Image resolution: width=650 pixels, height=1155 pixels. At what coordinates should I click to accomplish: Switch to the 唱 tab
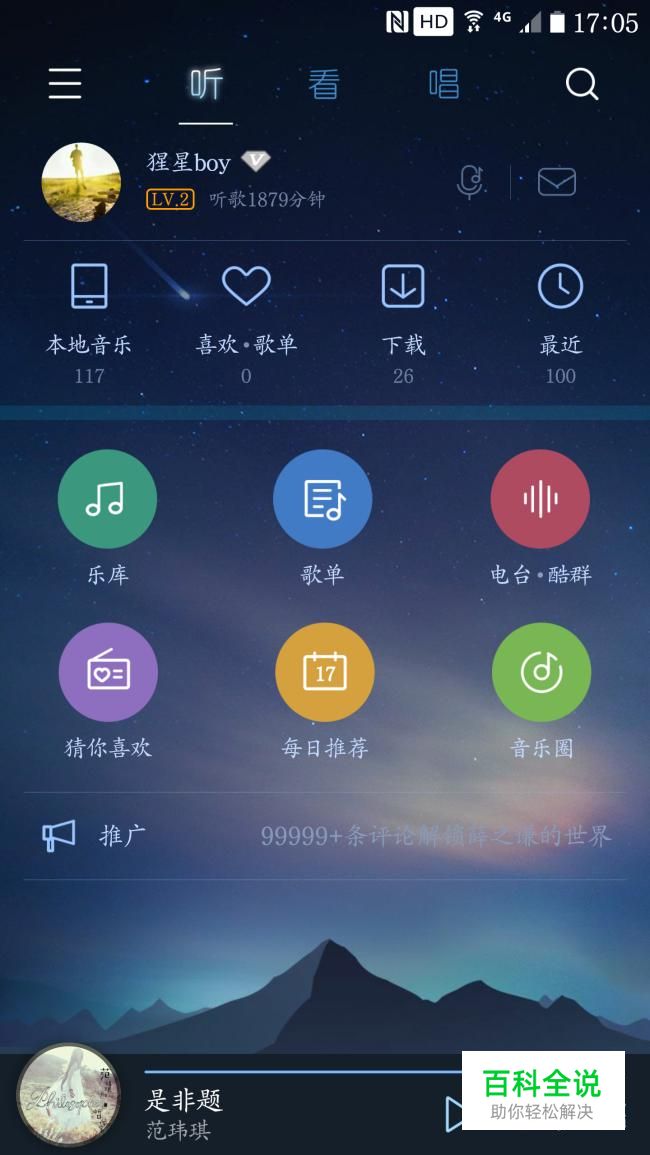click(443, 84)
